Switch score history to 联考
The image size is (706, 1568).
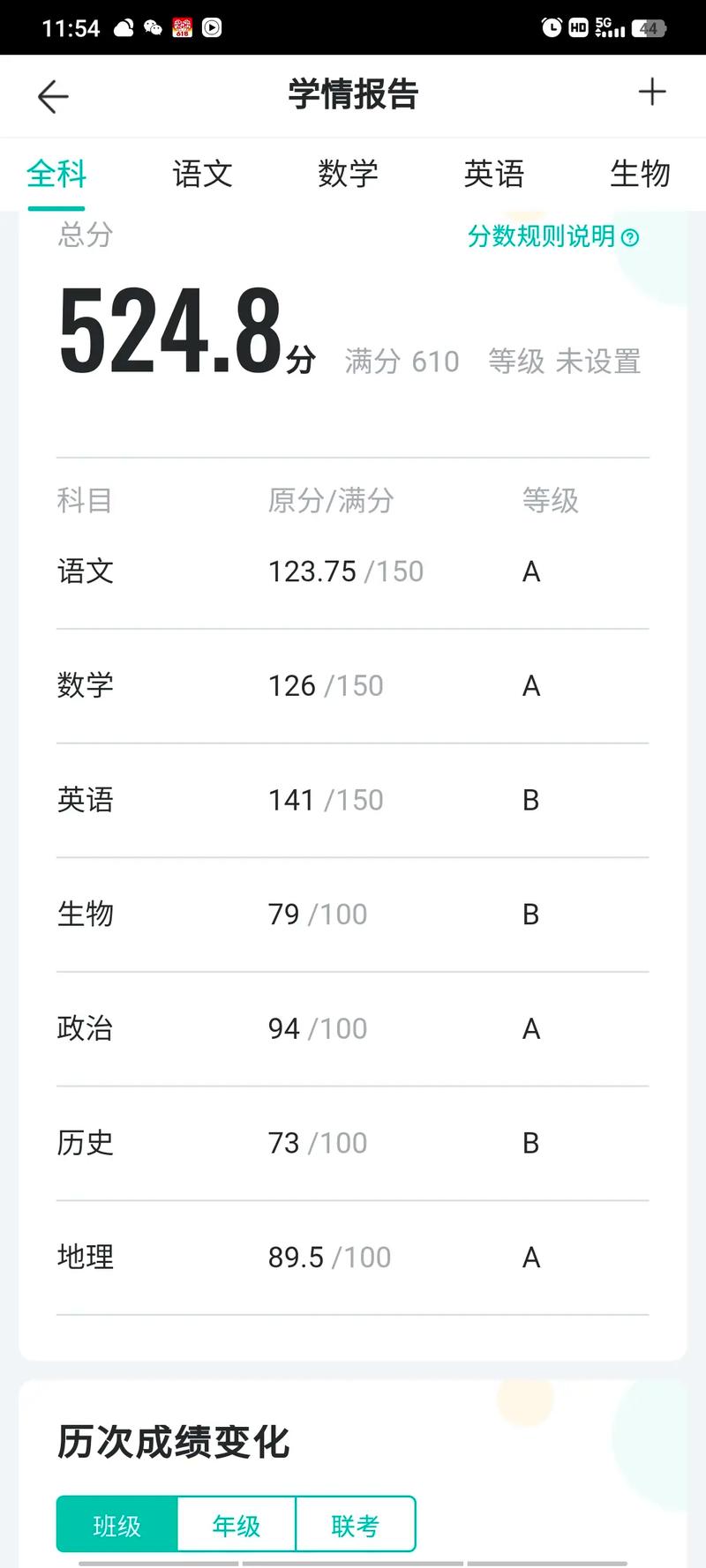(x=356, y=1524)
